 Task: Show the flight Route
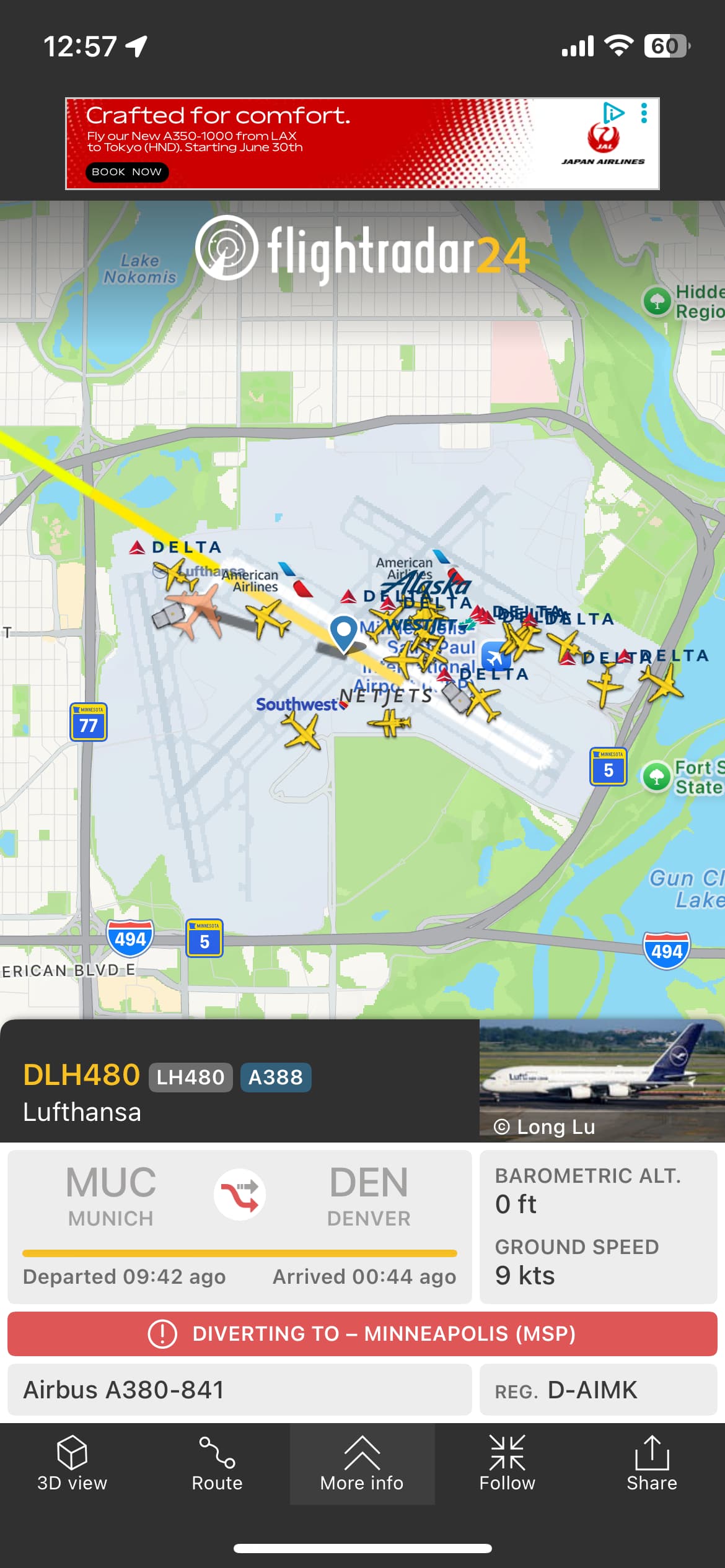(x=217, y=1464)
